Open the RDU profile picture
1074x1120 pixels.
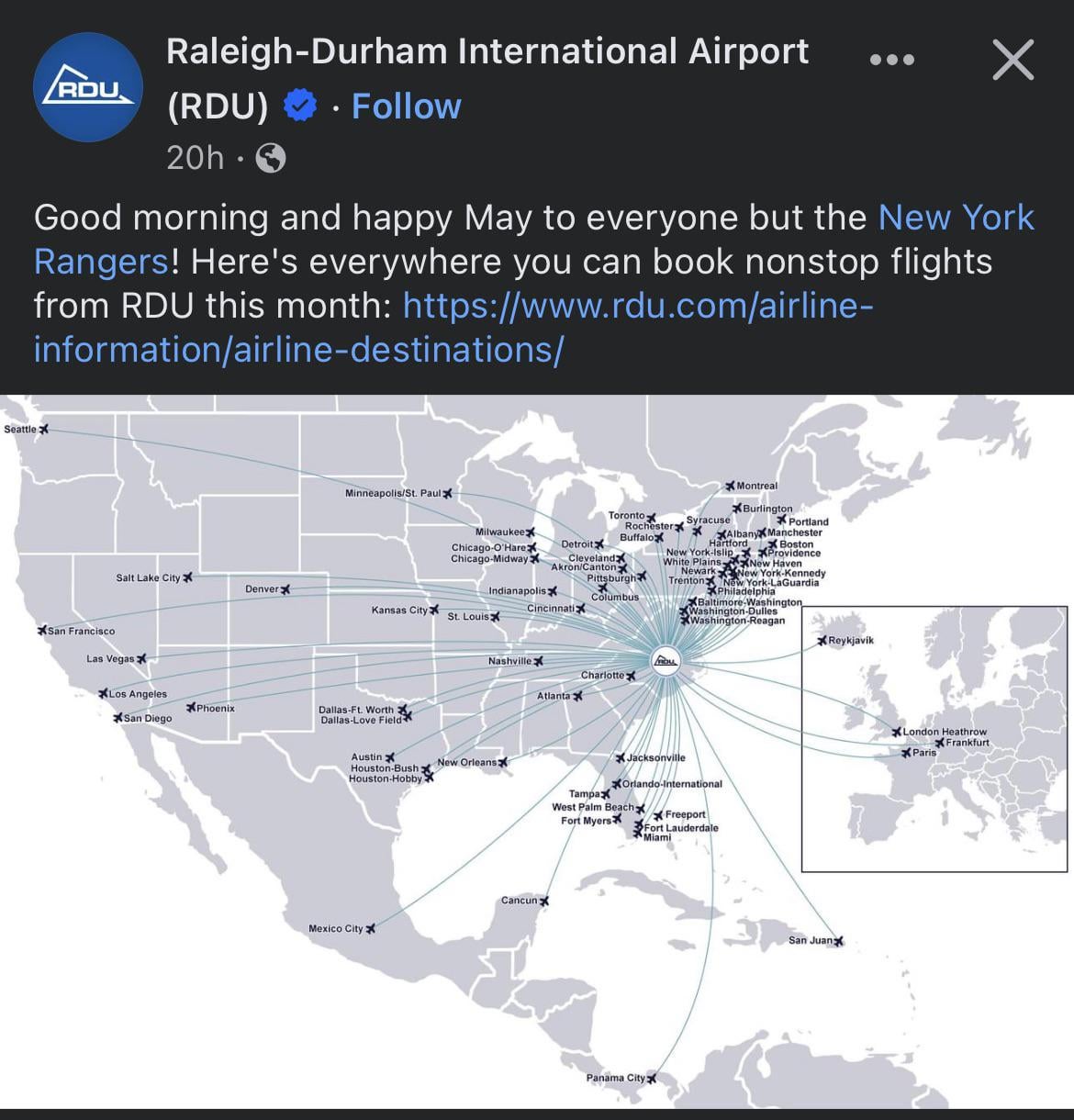tap(88, 87)
